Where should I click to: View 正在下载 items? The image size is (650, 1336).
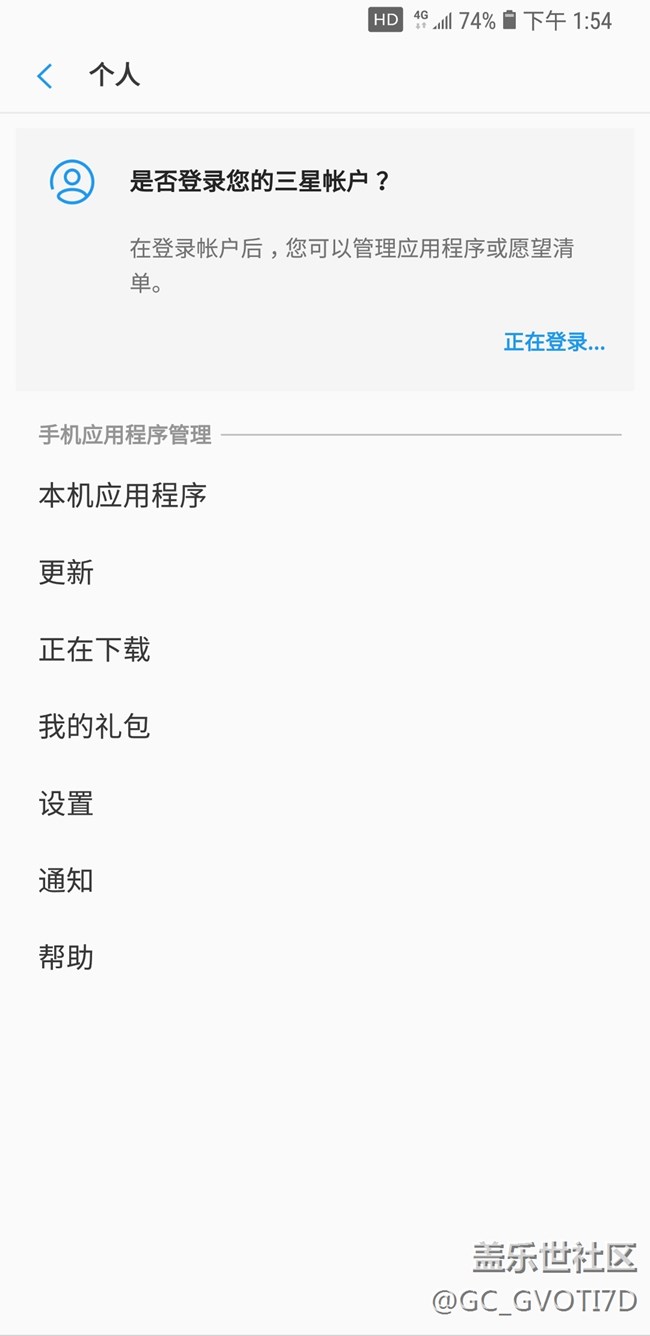point(95,650)
